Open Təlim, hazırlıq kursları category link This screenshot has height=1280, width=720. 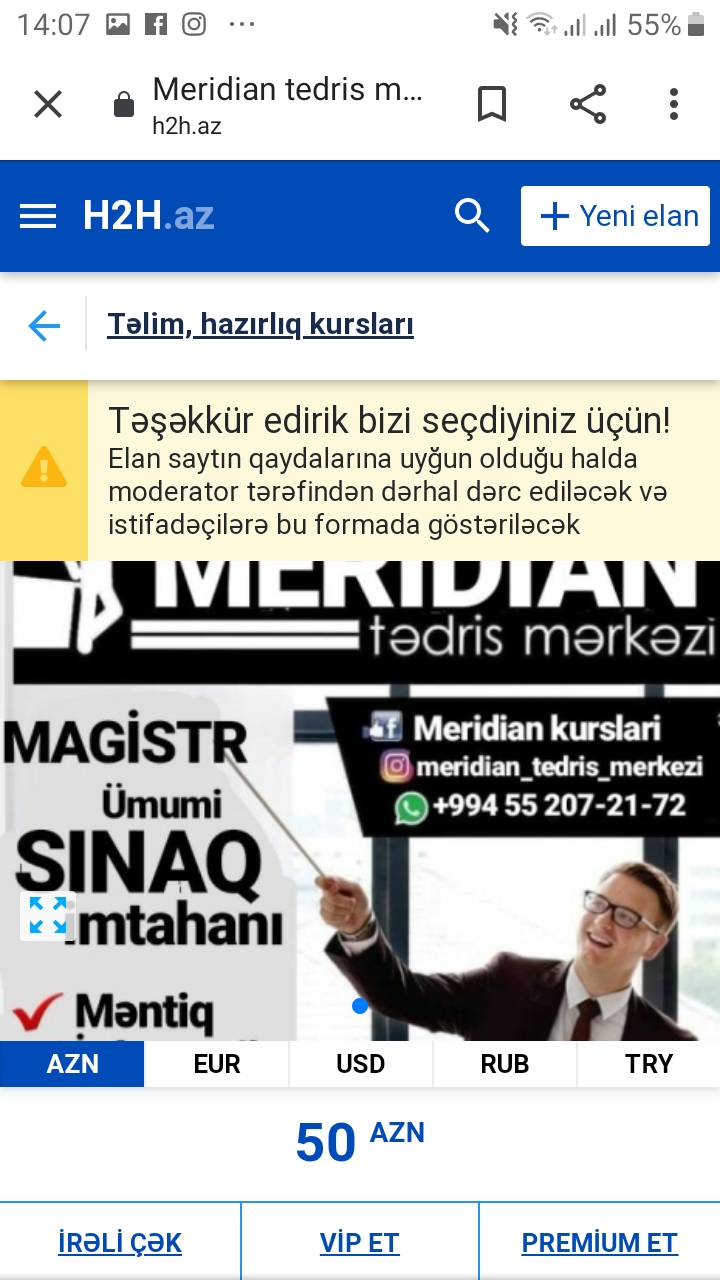pyautogui.click(x=261, y=324)
